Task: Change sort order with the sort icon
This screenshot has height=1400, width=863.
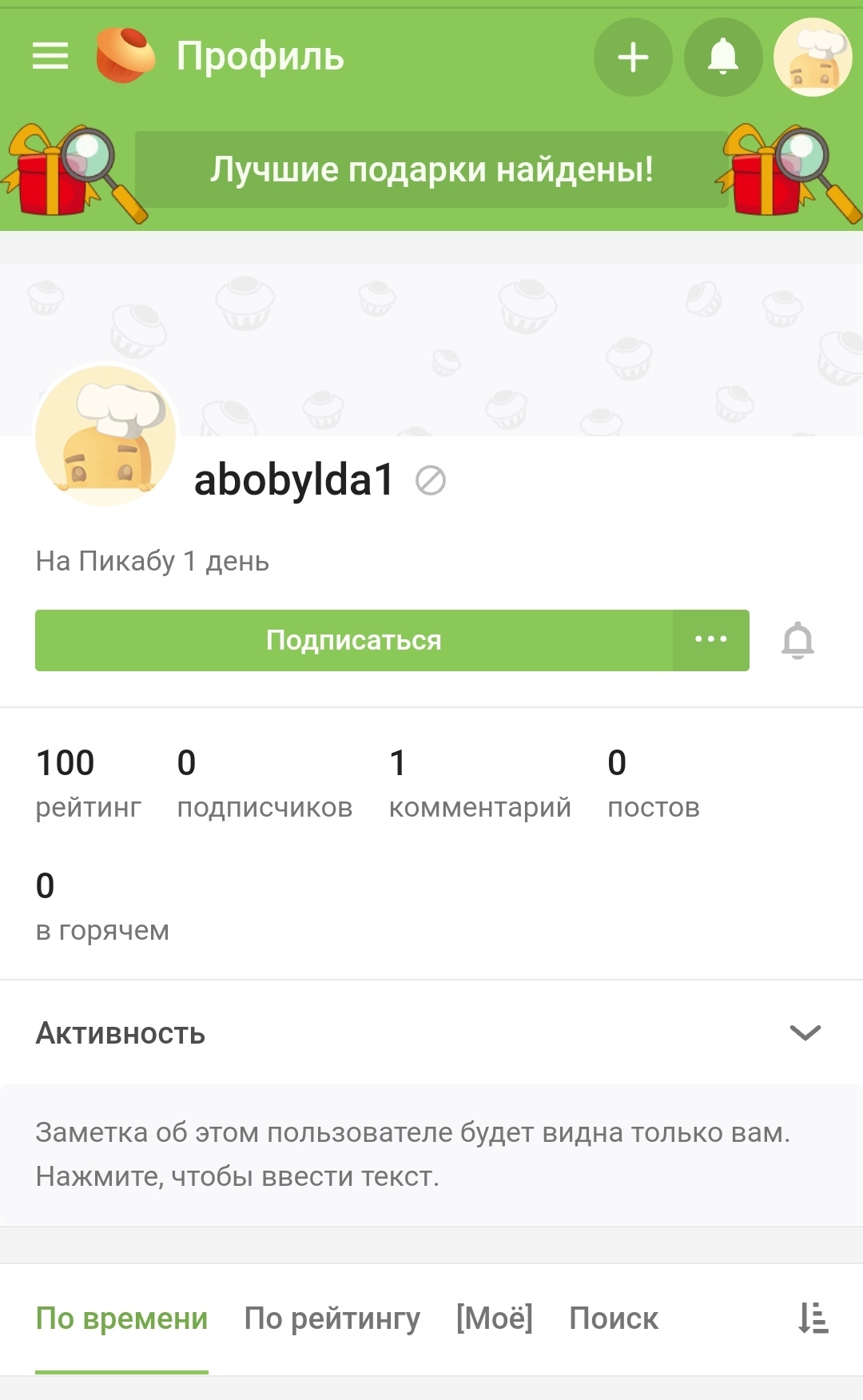Action: 813,1318
